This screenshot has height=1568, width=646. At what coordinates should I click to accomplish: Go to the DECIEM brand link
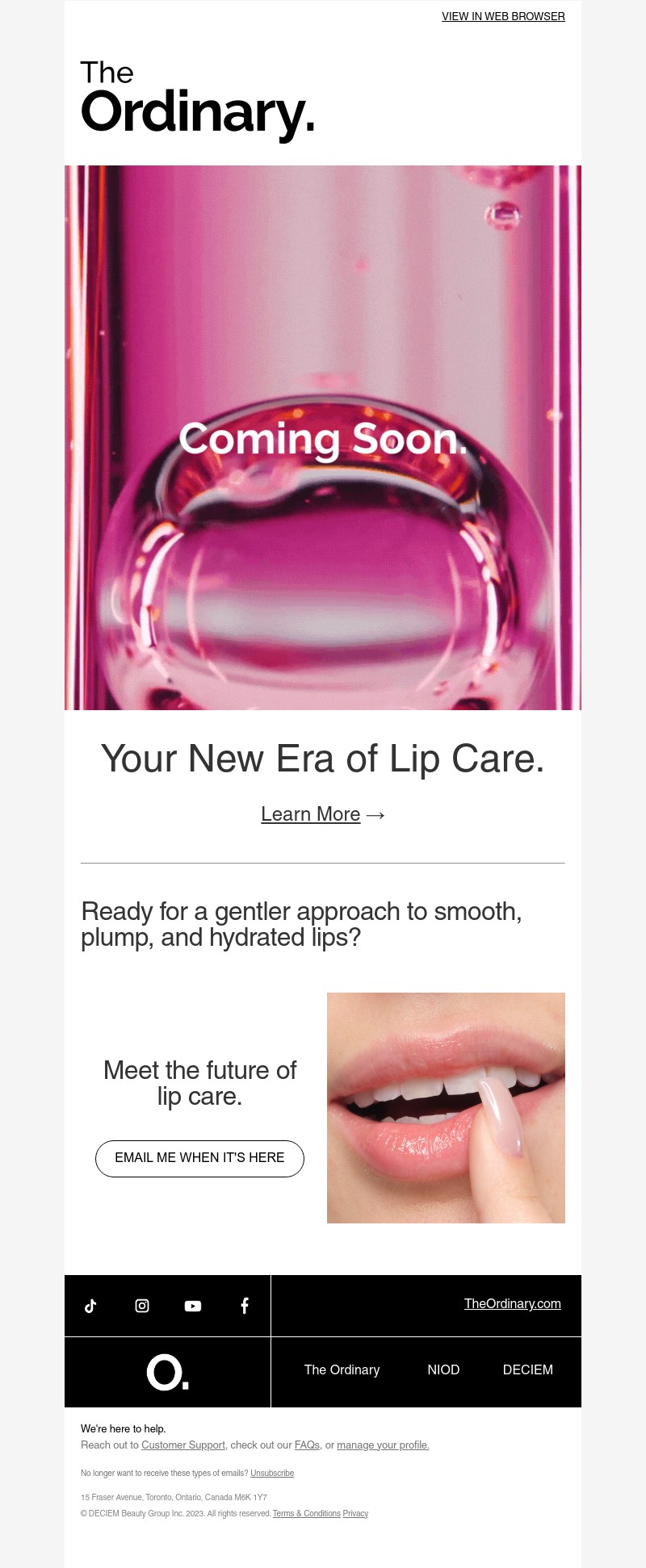[x=527, y=1369]
